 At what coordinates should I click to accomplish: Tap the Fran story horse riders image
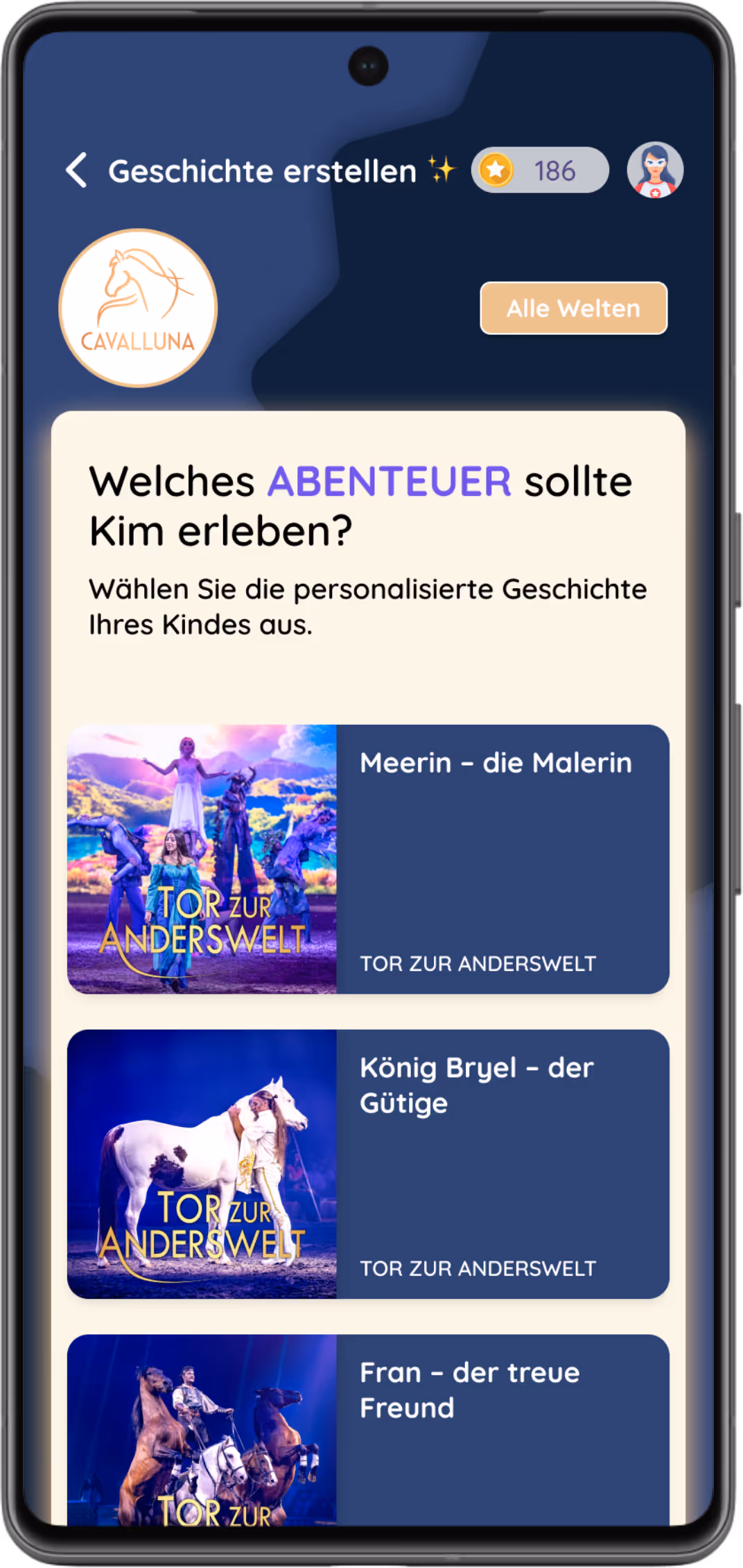(x=202, y=1442)
